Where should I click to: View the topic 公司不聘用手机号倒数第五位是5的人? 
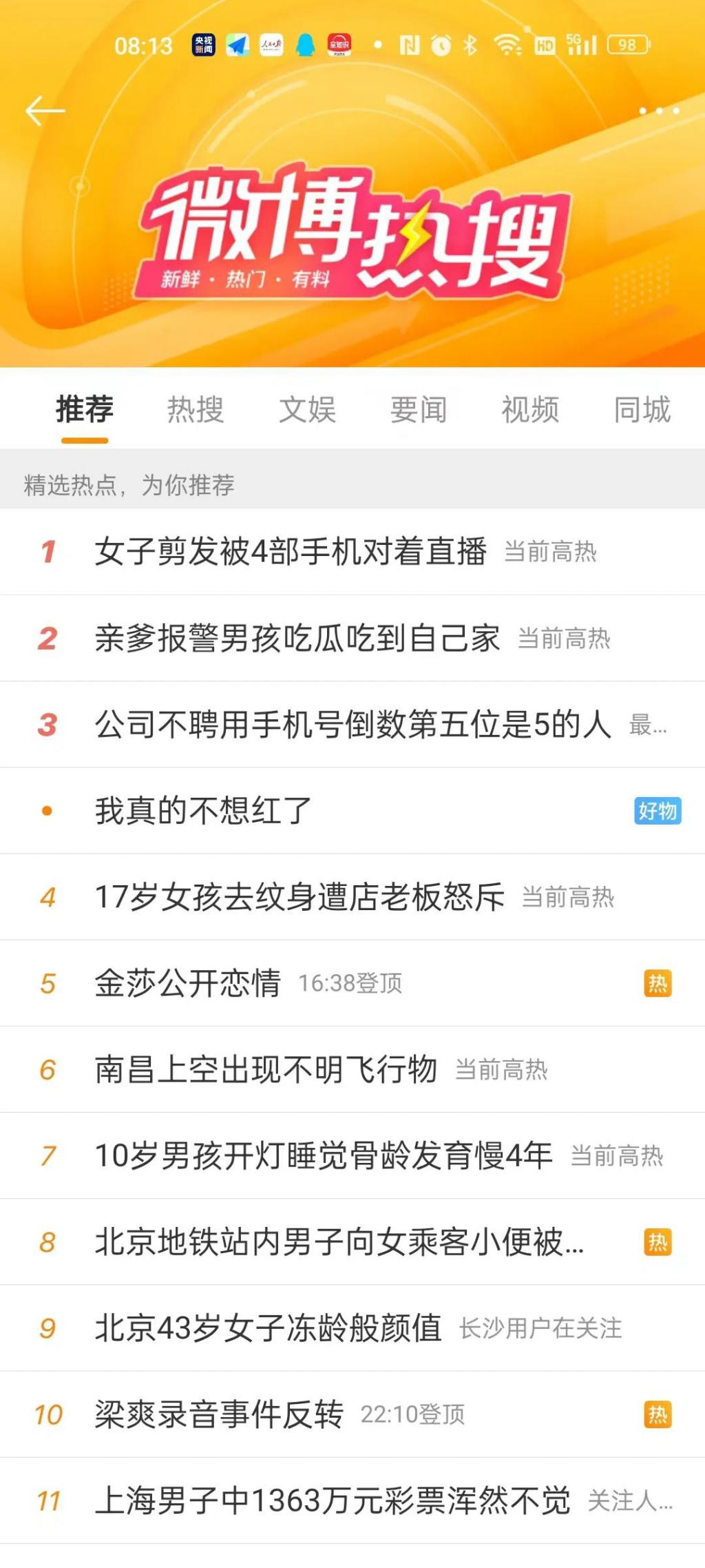tap(352, 724)
